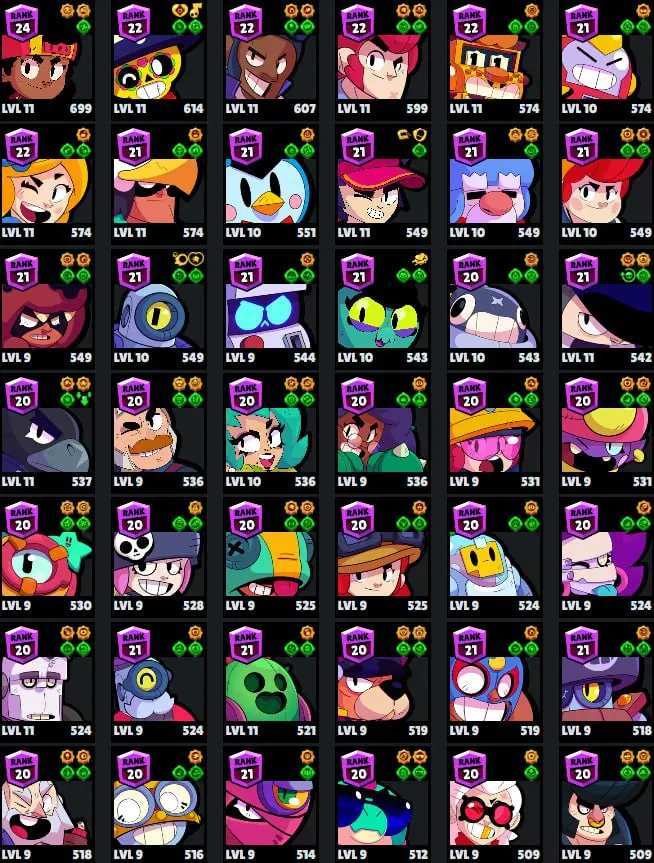Open the rank 24 brawler with 699 trophies
The height and width of the screenshot is (863, 654).
(x=48, y=60)
